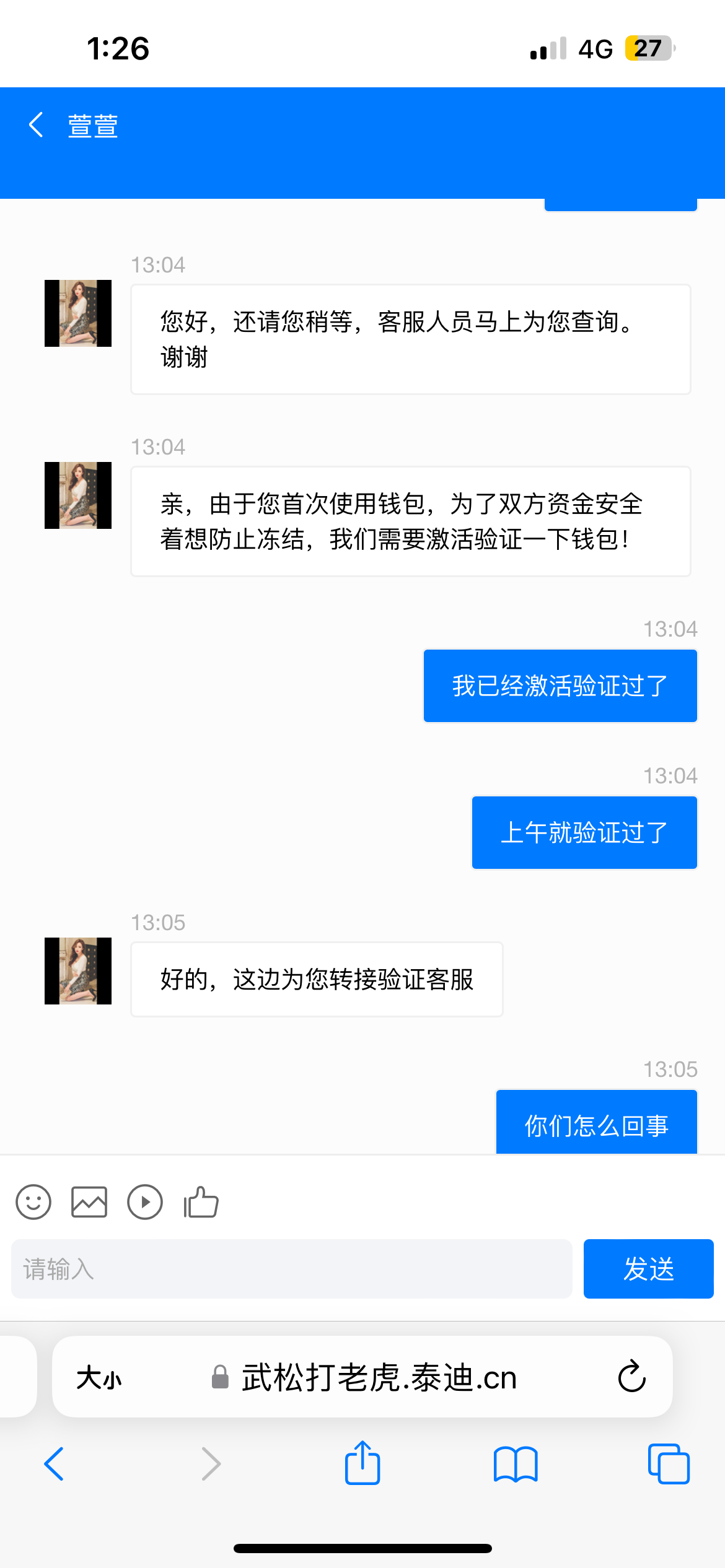Open the emoji picker
The width and height of the screenshot is (725, 1568).
33,1202
